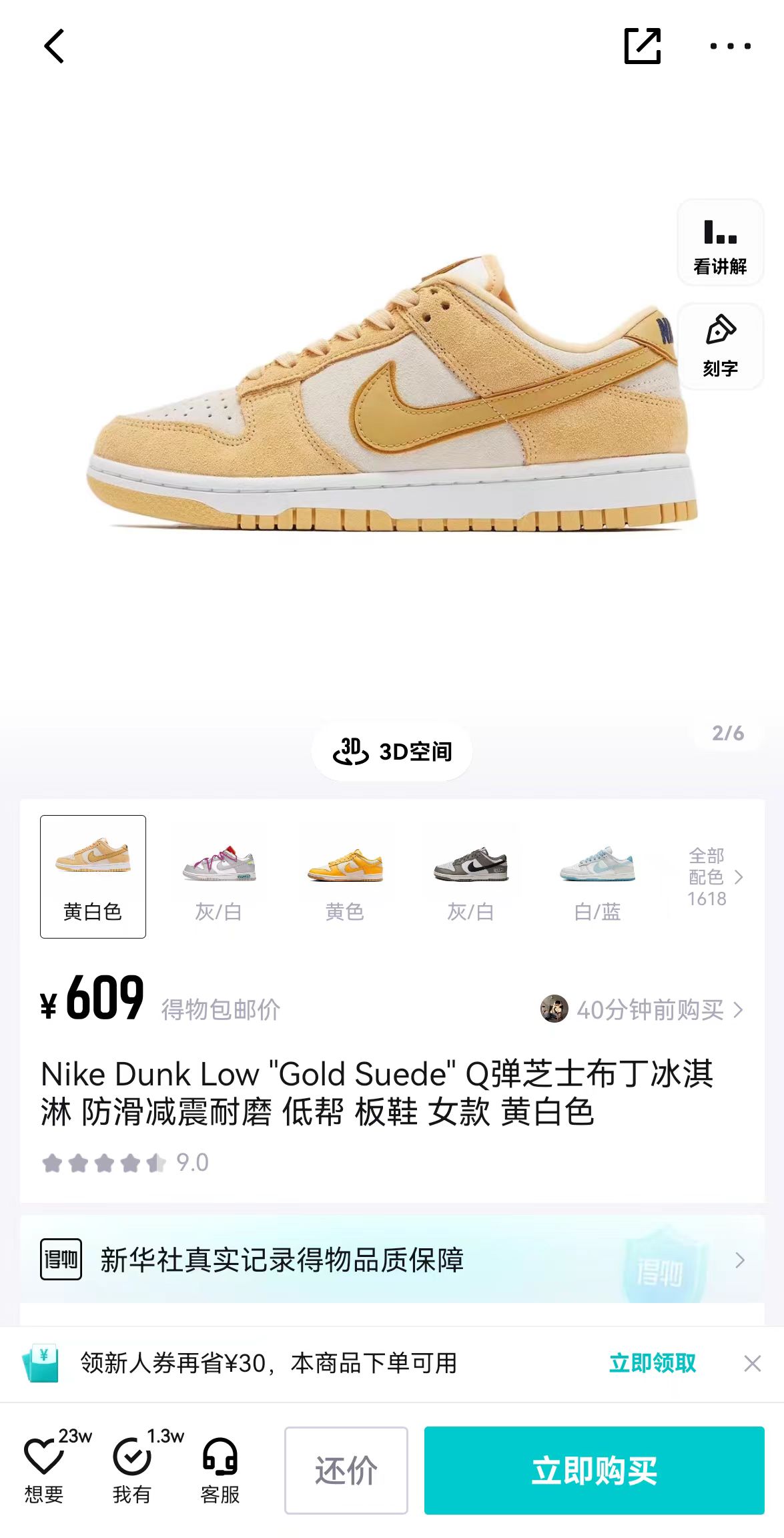Go back using the top-left arrow
The image size is (784, 1538).
coord(54,46)
